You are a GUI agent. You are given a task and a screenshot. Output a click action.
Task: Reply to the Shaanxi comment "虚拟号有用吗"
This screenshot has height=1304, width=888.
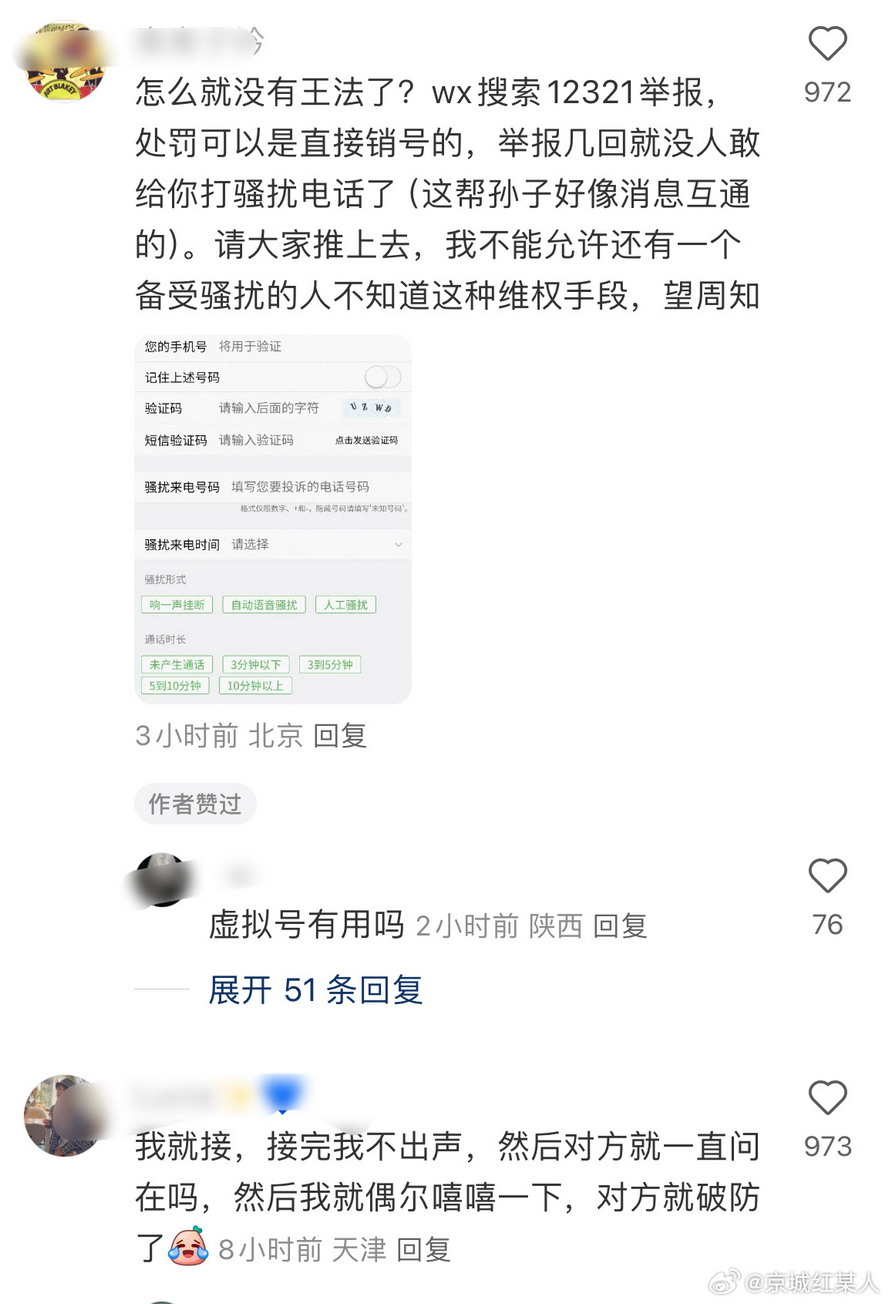click(x=620, y=926)
